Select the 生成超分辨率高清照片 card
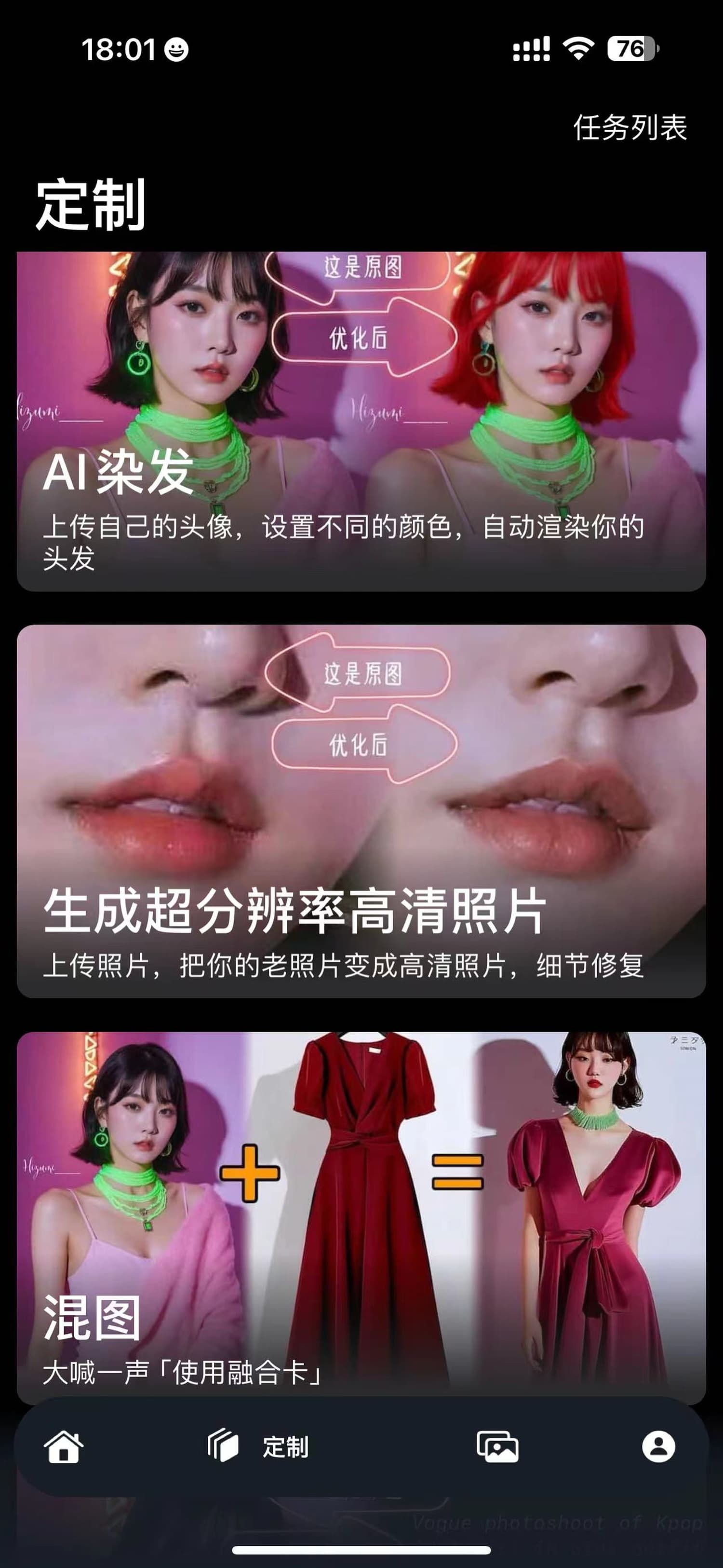 click(361, 811)
